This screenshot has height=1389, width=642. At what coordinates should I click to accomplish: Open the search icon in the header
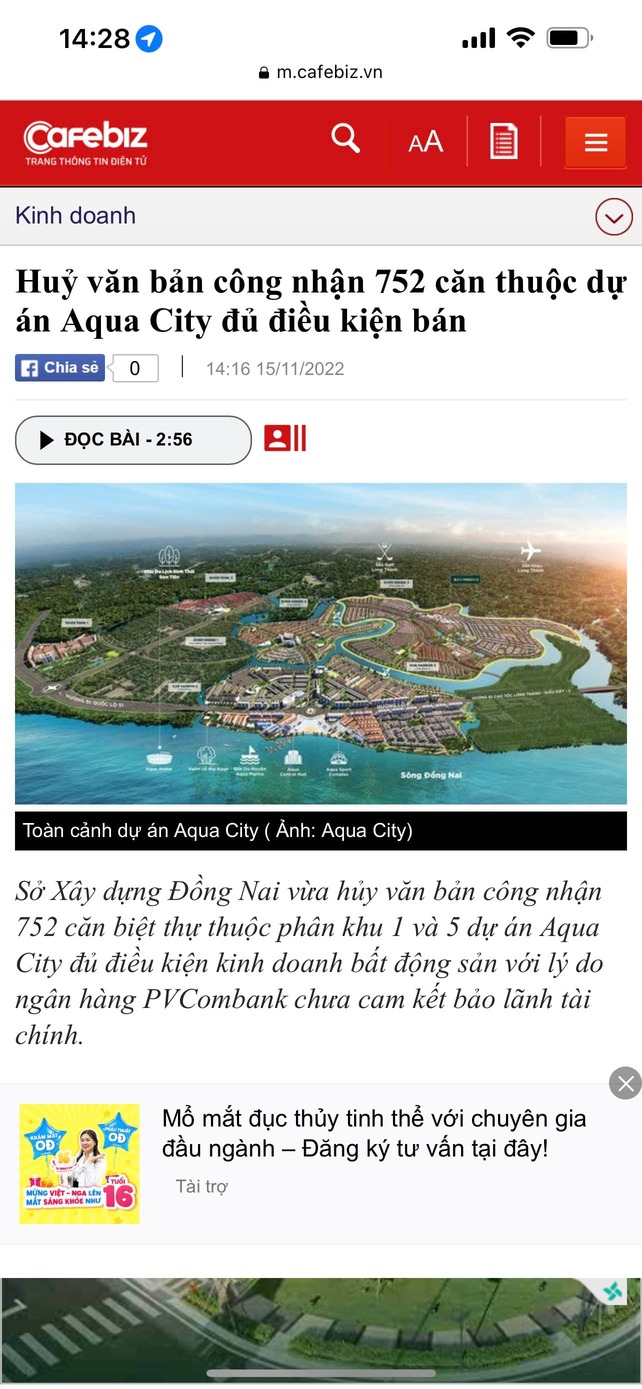pyautogui.click(x=345, y=139)
